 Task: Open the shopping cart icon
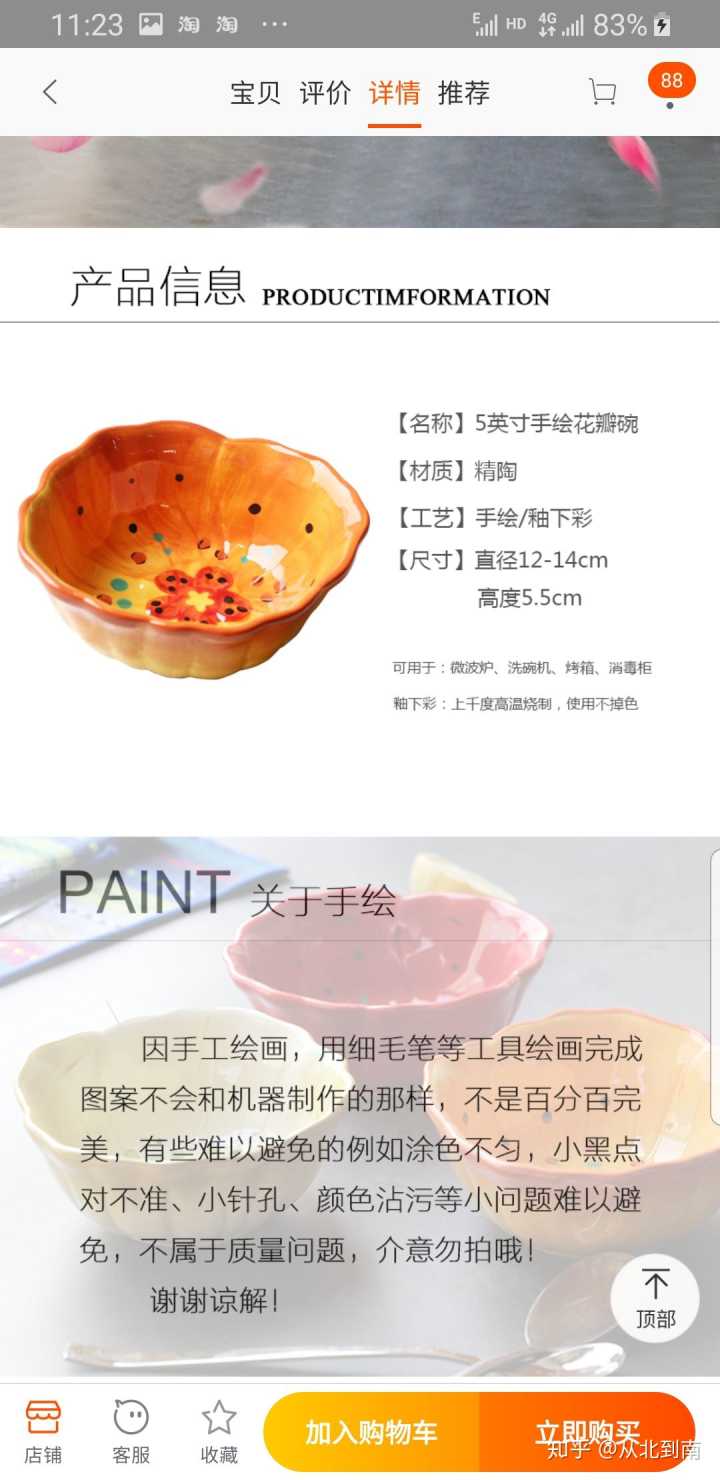pos(602,93)
